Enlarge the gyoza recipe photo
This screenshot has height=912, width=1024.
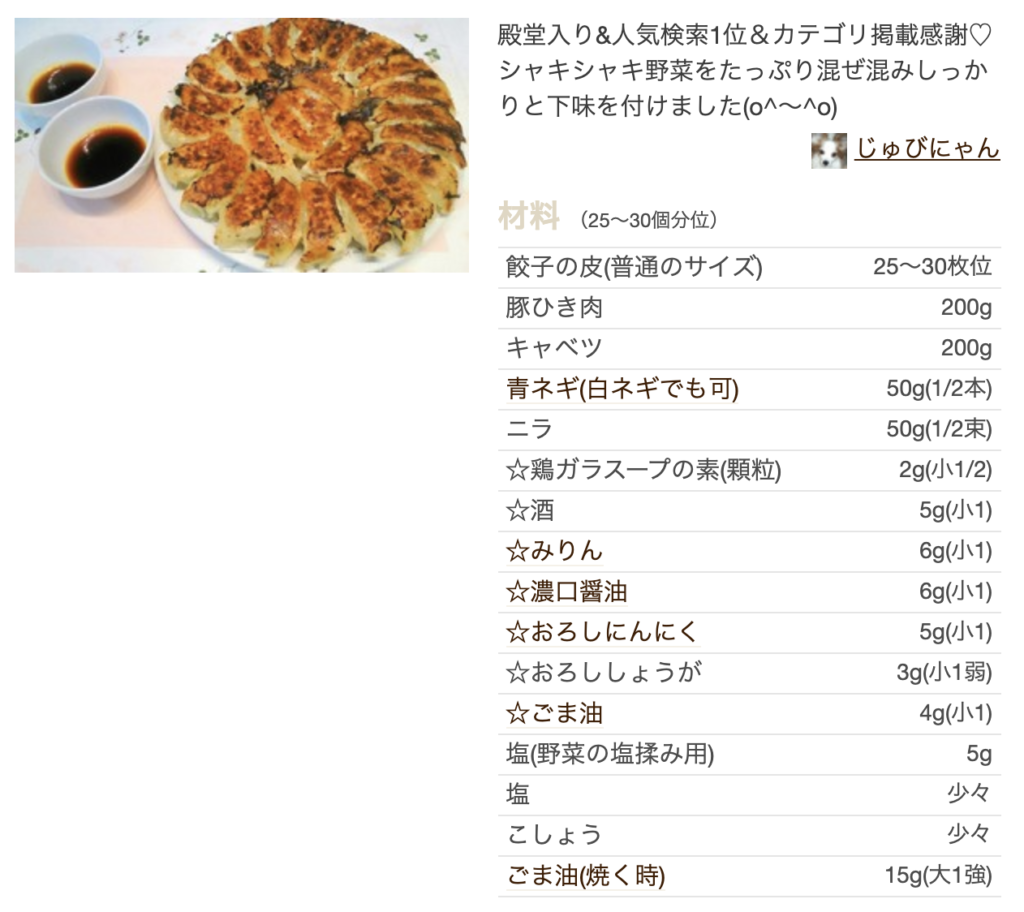[x=241, y=145]
